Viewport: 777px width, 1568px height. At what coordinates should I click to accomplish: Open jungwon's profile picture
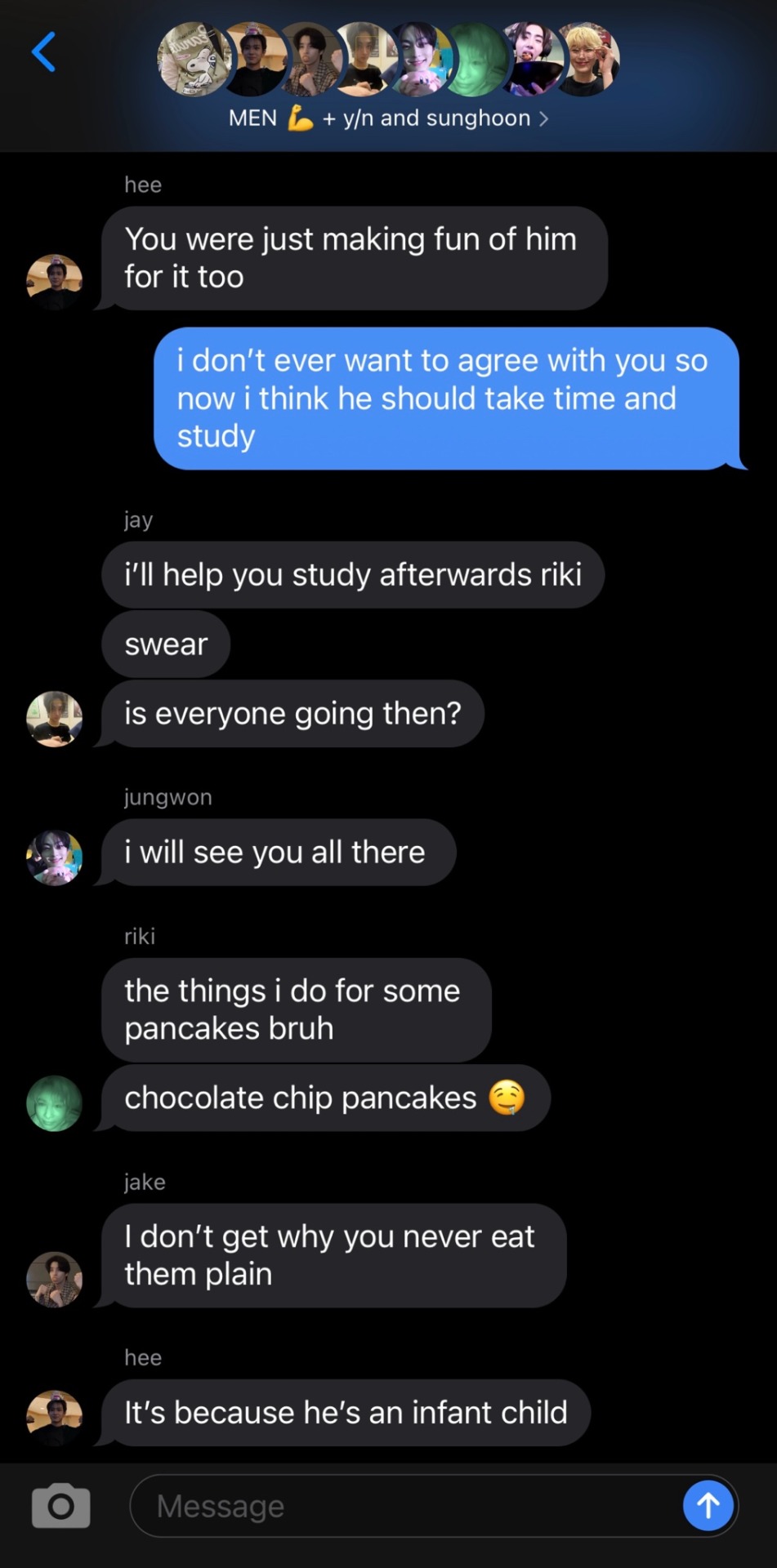click(x=54, y=857)
